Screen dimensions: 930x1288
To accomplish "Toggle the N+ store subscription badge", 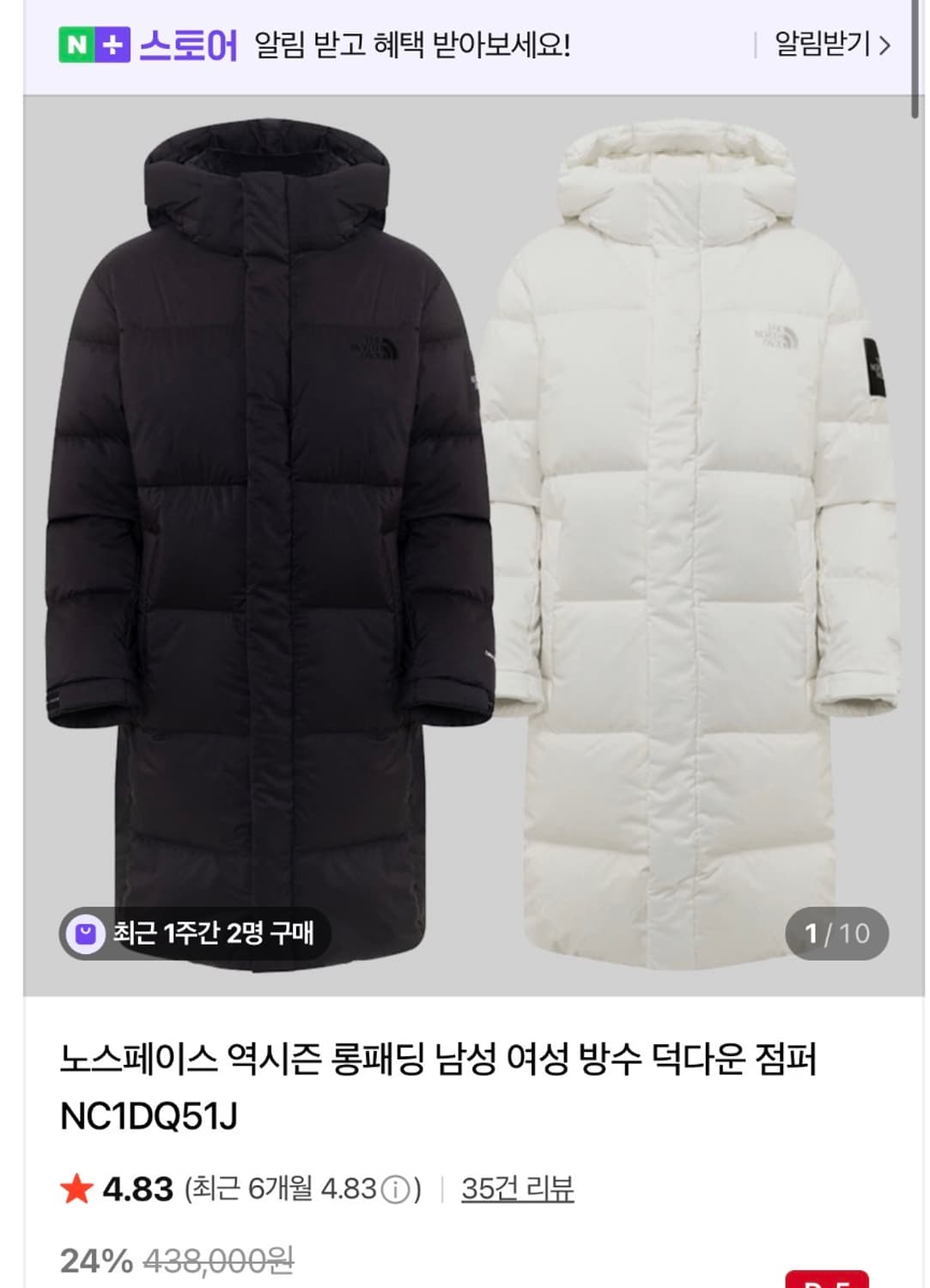I will pyautogui.click(x=94, y=41).
